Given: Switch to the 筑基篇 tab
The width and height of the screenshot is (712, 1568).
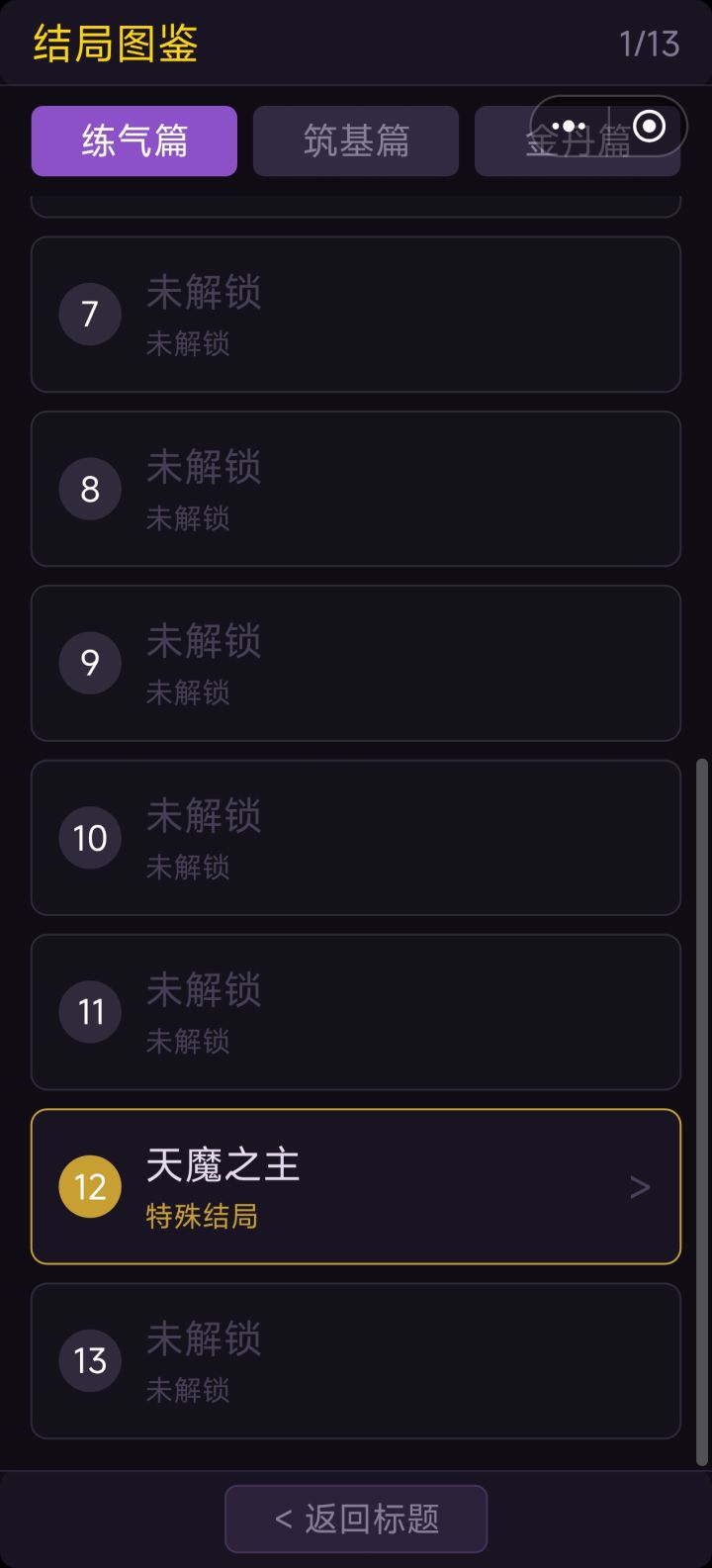Looking at the screenshot, I should (355, 140).
